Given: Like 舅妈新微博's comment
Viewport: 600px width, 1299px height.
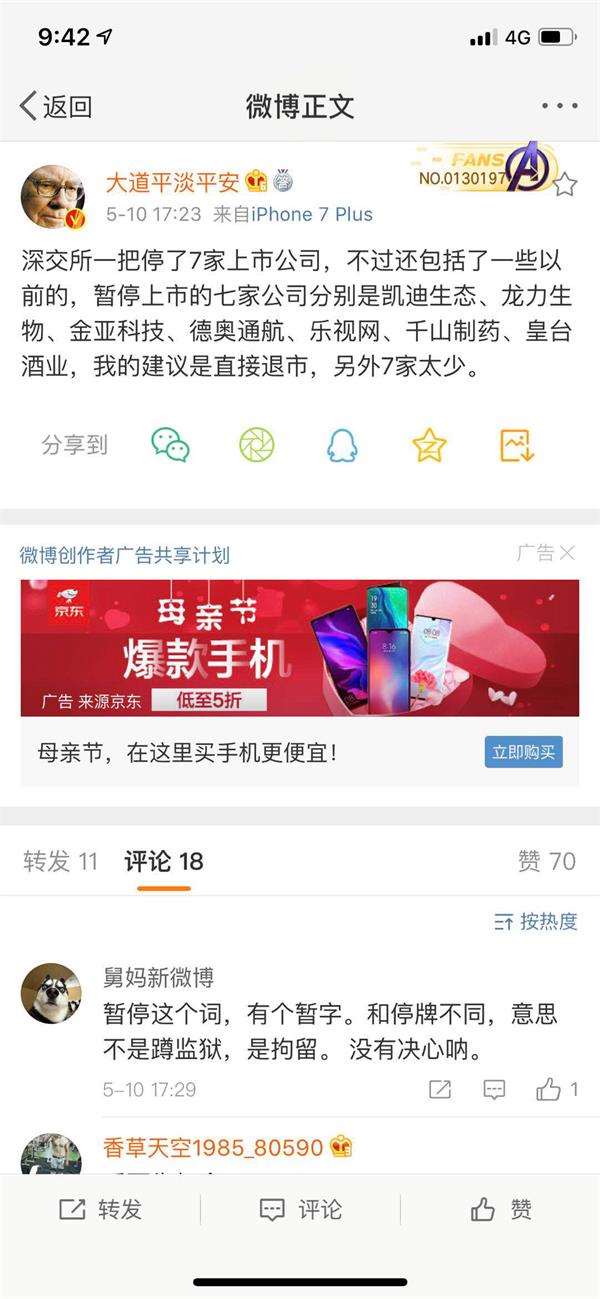Looking at the screenshot, I should tap(555, 1090).
